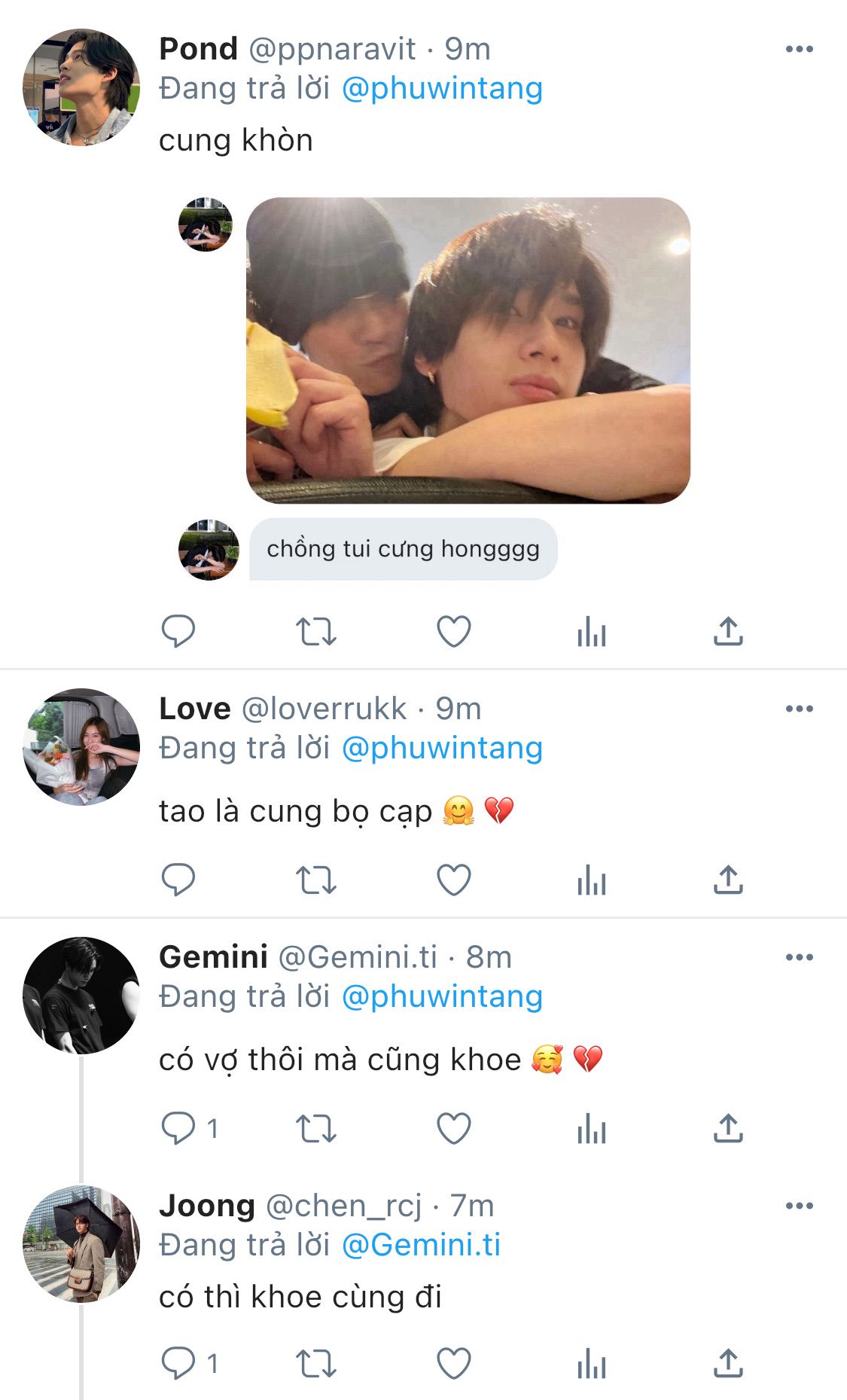Open overflow menu on Joong's reply
847x1400 pixels.
click(799, 1206)
